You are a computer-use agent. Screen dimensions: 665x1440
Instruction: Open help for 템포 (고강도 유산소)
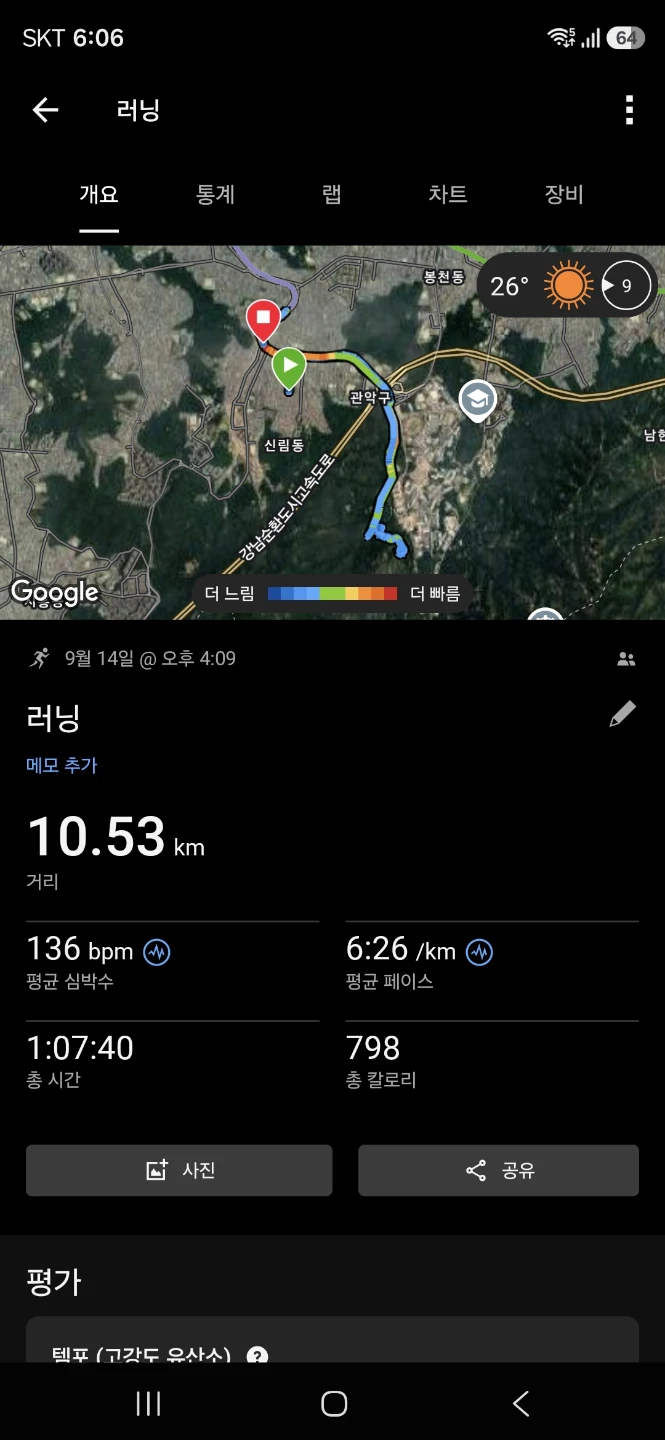(x=258, y=1356)
